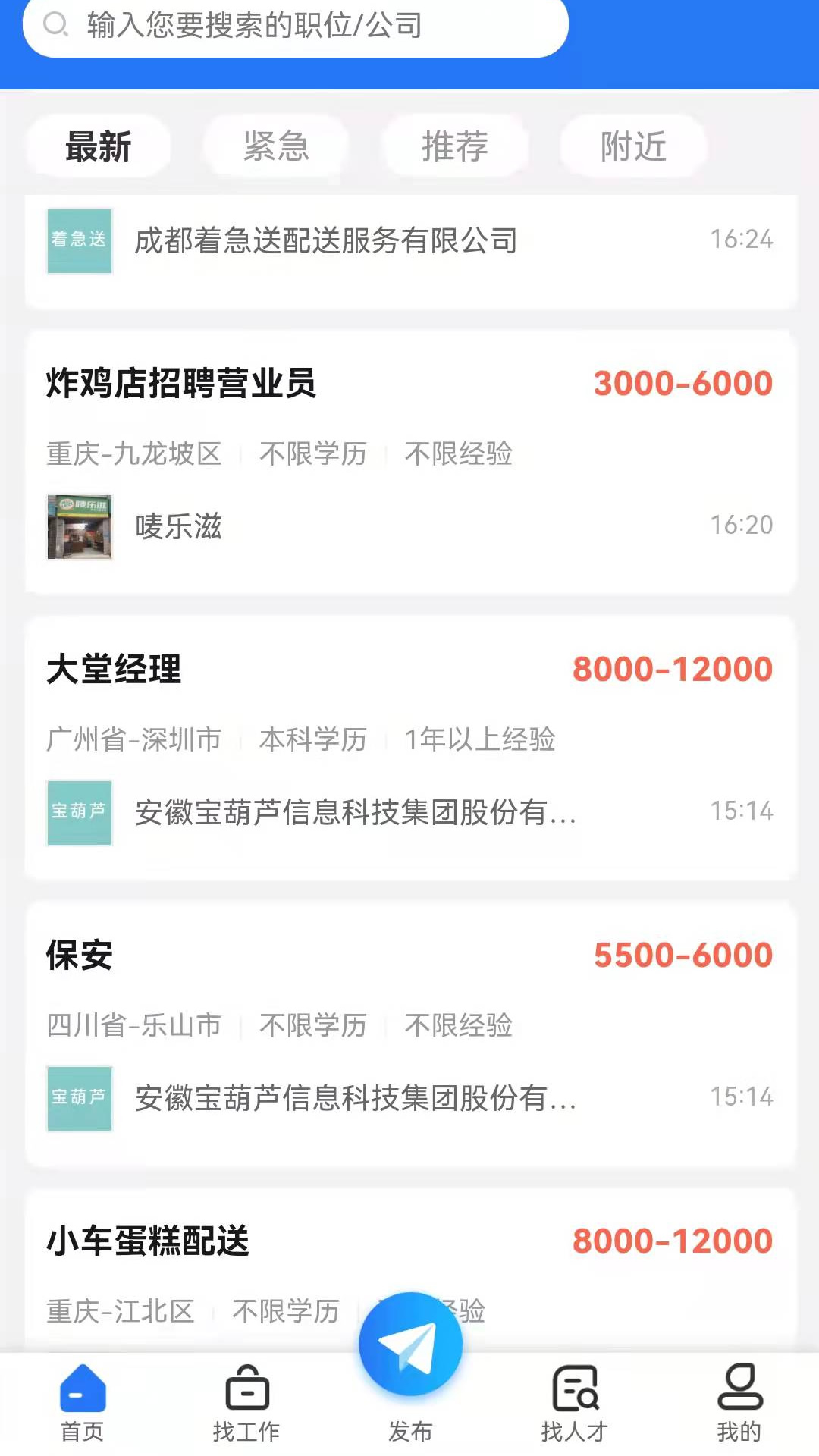Select the 最新 filter tab
Screen dimensions: 819x1456
(99, 146)
